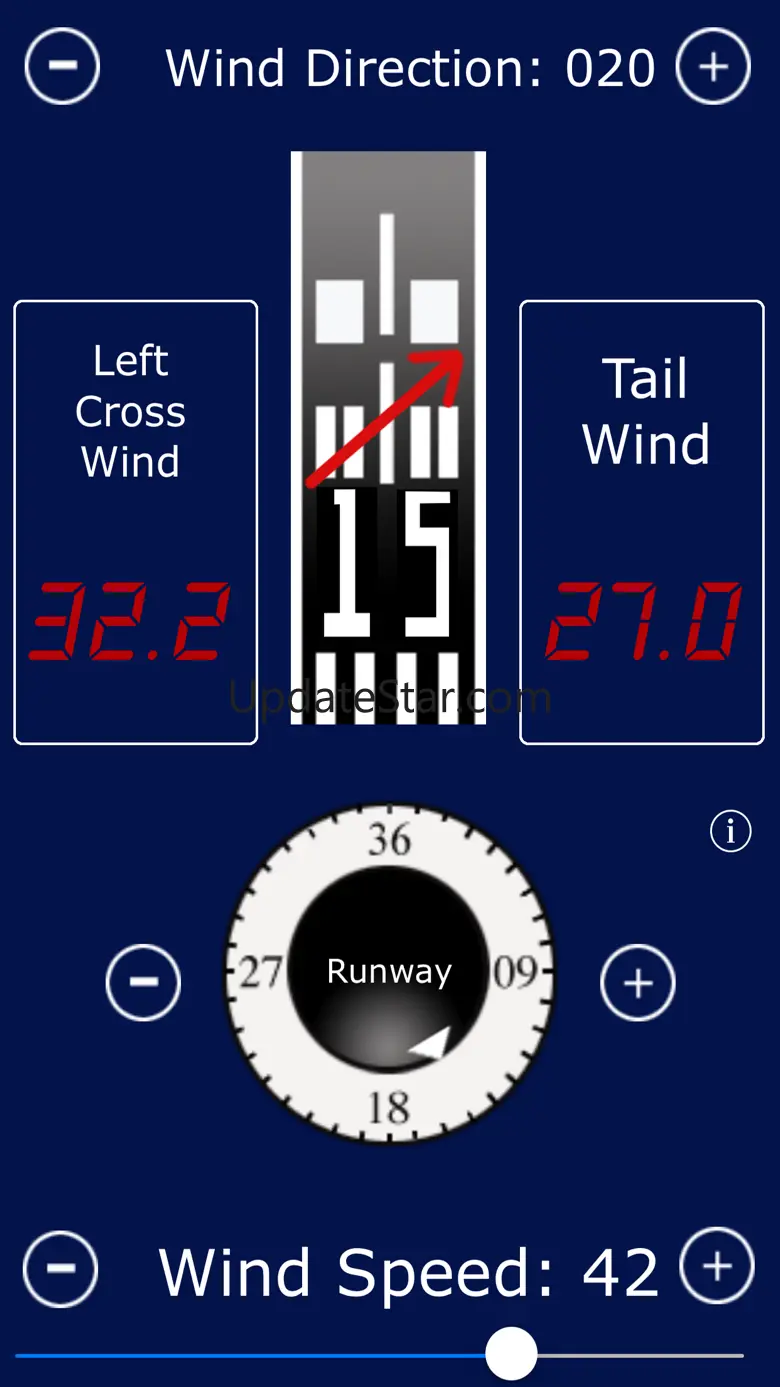This screenshot has width=780, height=1387.
Task: Lower the wind speed with minus
Action: pos(61,1268)
